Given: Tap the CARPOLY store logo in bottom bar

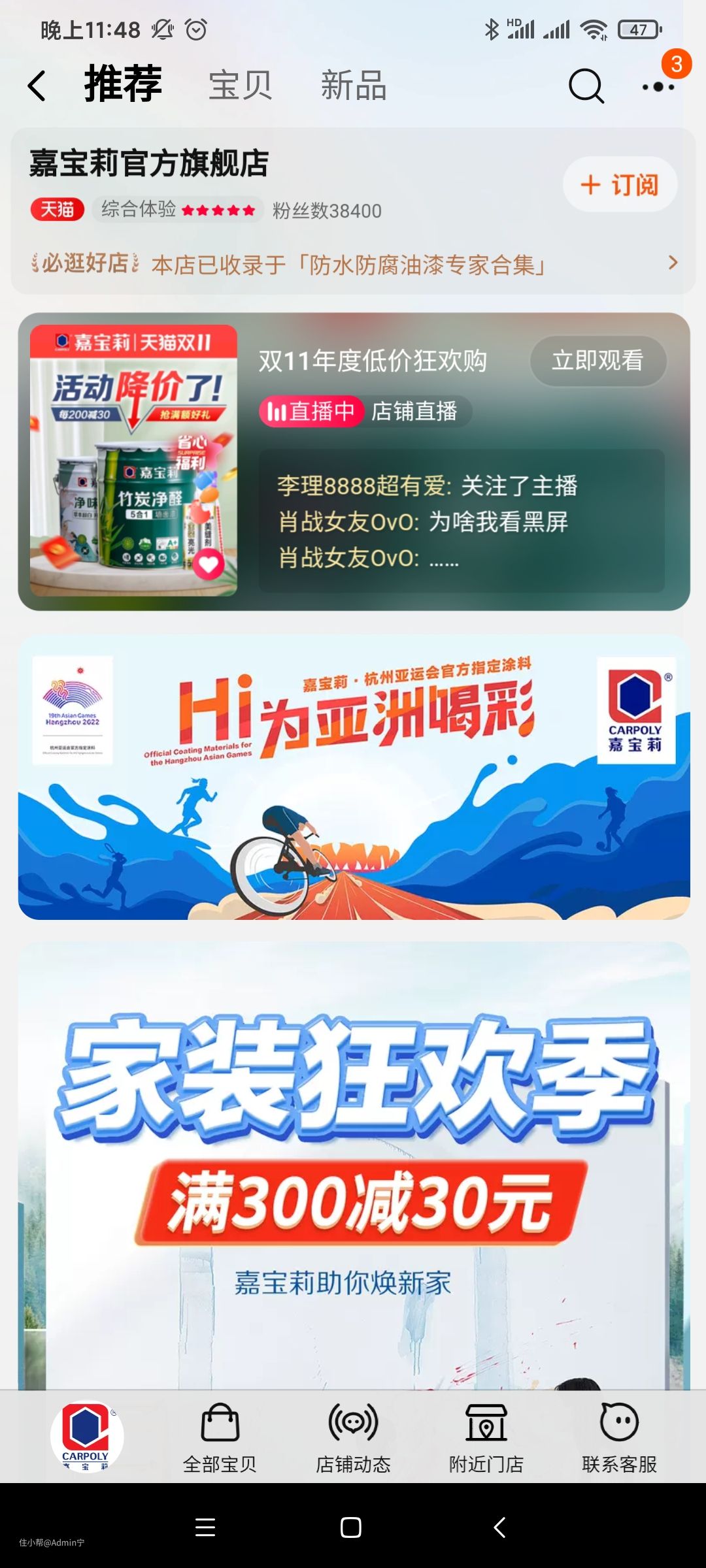Looking at the screenshot, I should (86, 1435).
